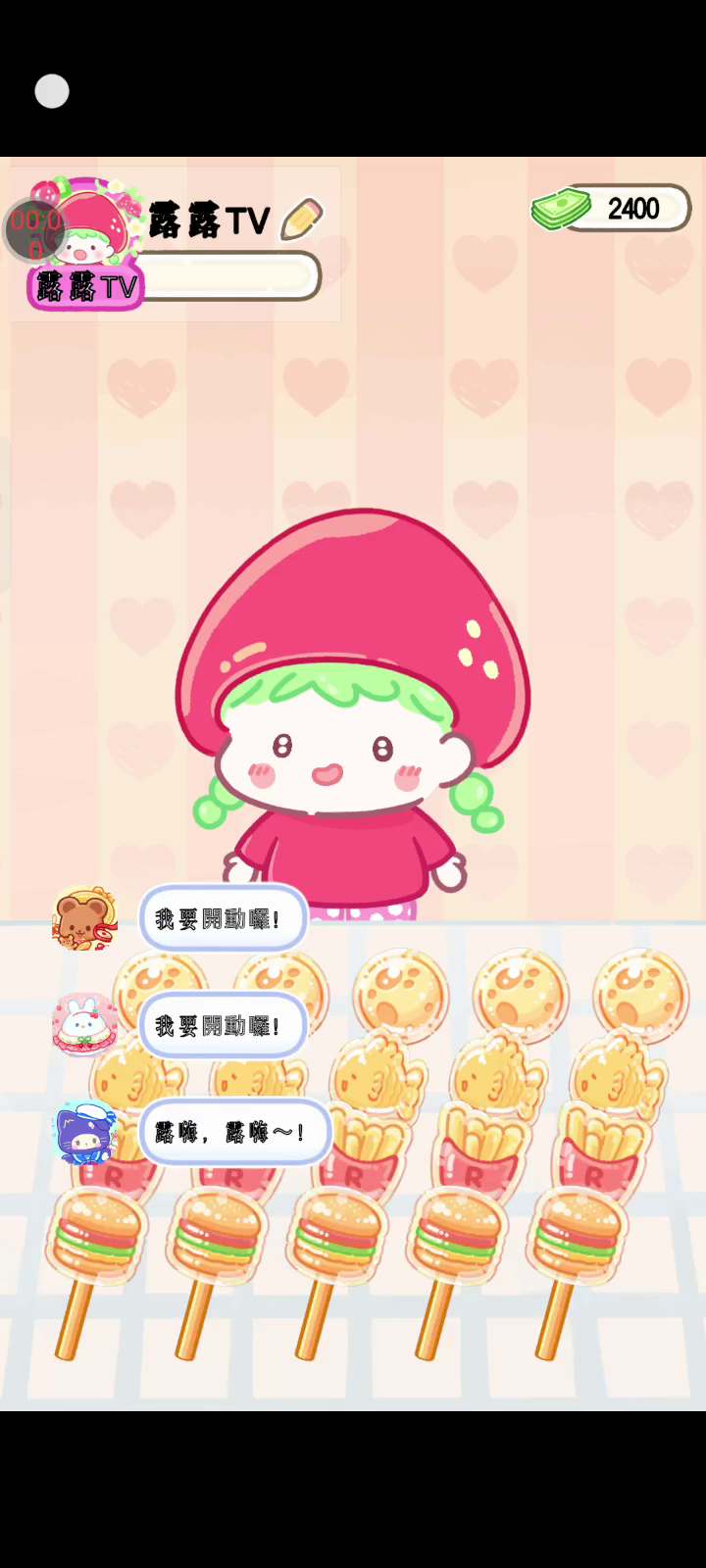
Task: Open the strawberry girl profile avatar
Action: tap(90, 229)
